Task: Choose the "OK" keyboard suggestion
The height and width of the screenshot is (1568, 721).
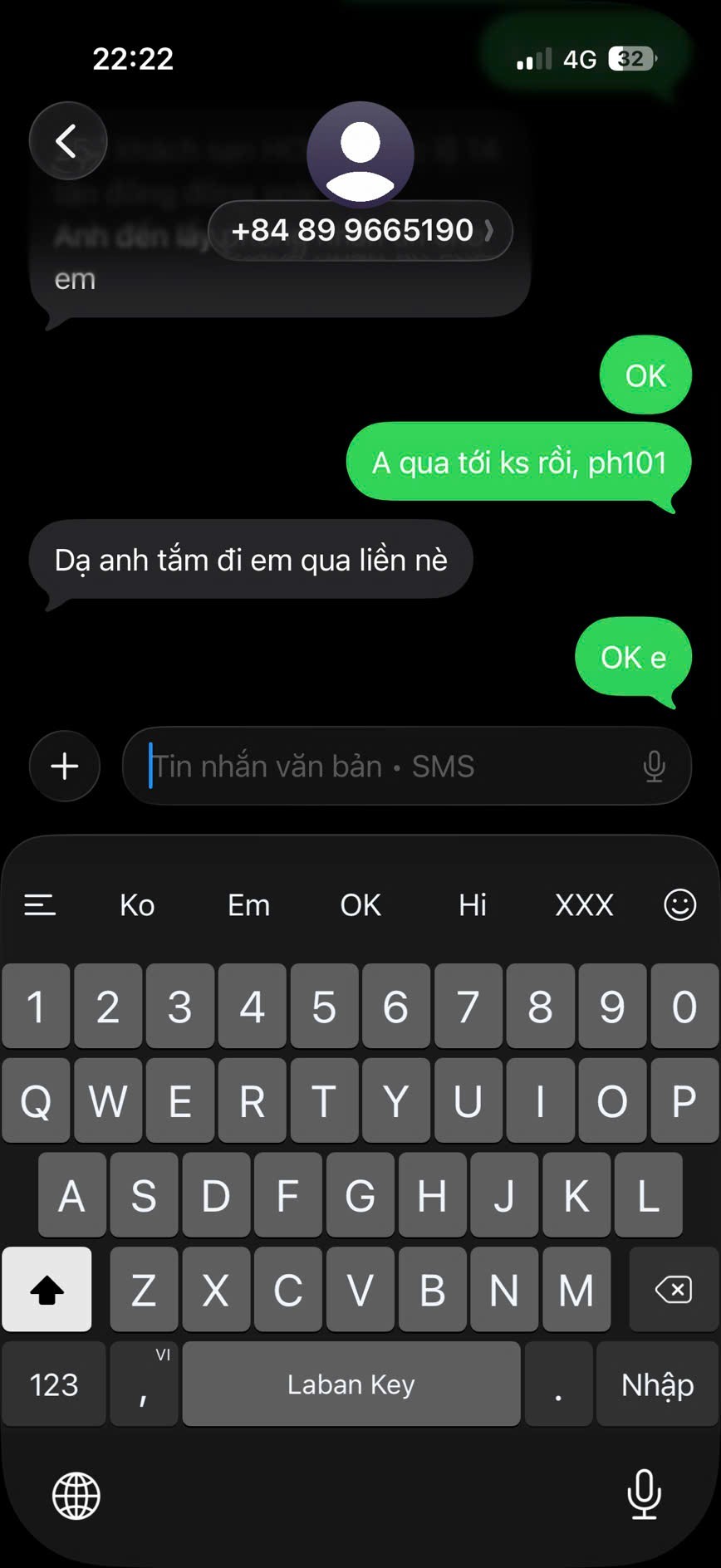Action: [x=360, y=904]
